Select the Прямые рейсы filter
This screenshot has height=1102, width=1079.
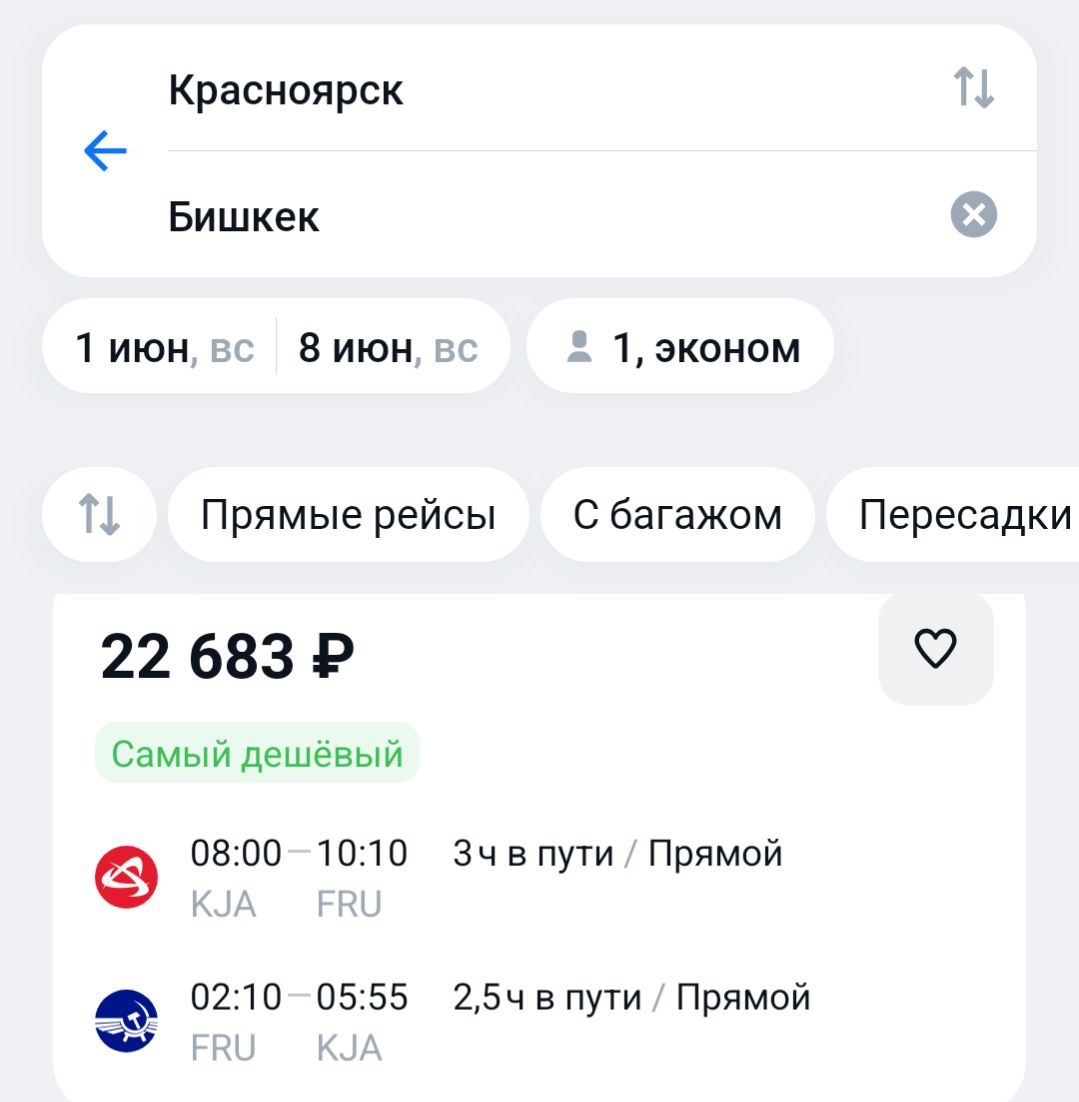pos(348,515)
